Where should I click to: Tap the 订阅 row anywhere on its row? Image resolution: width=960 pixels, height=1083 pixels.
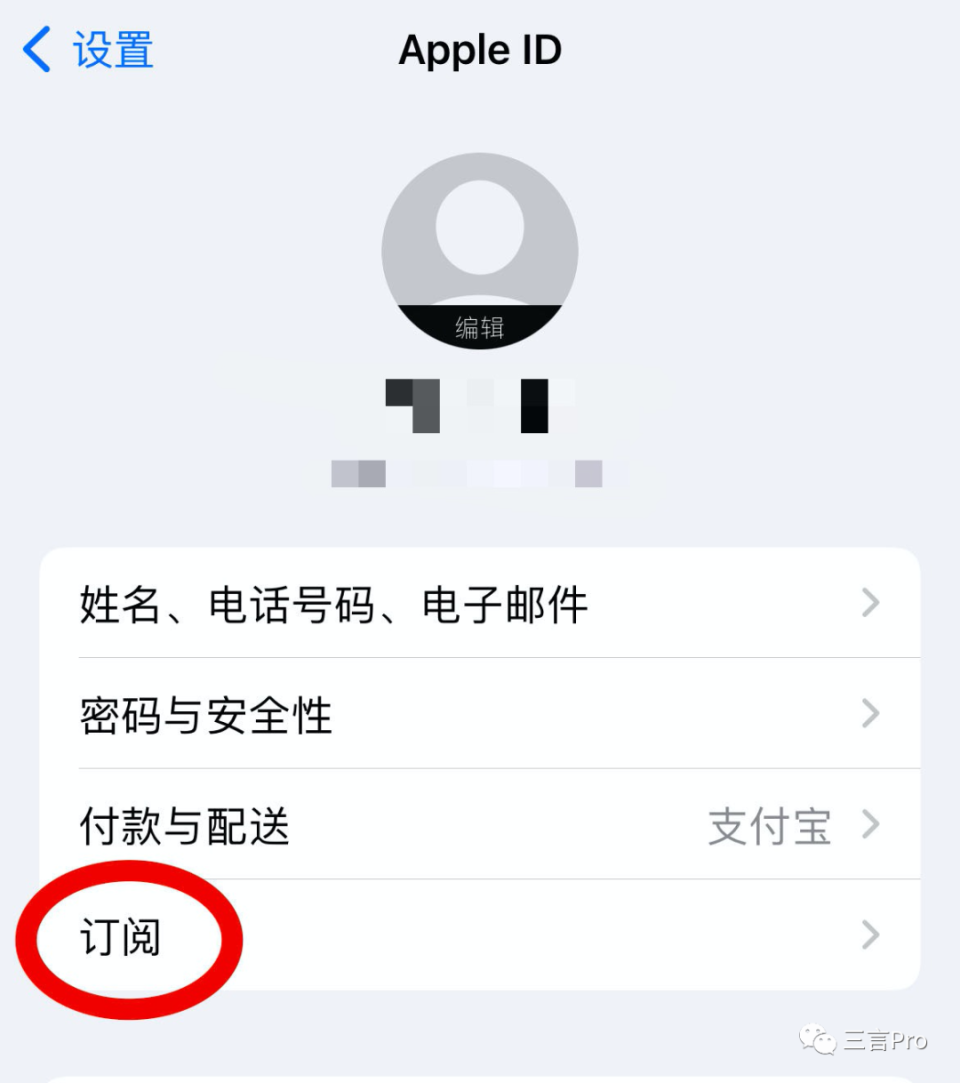pyautogui.click(x=500, y=938)
